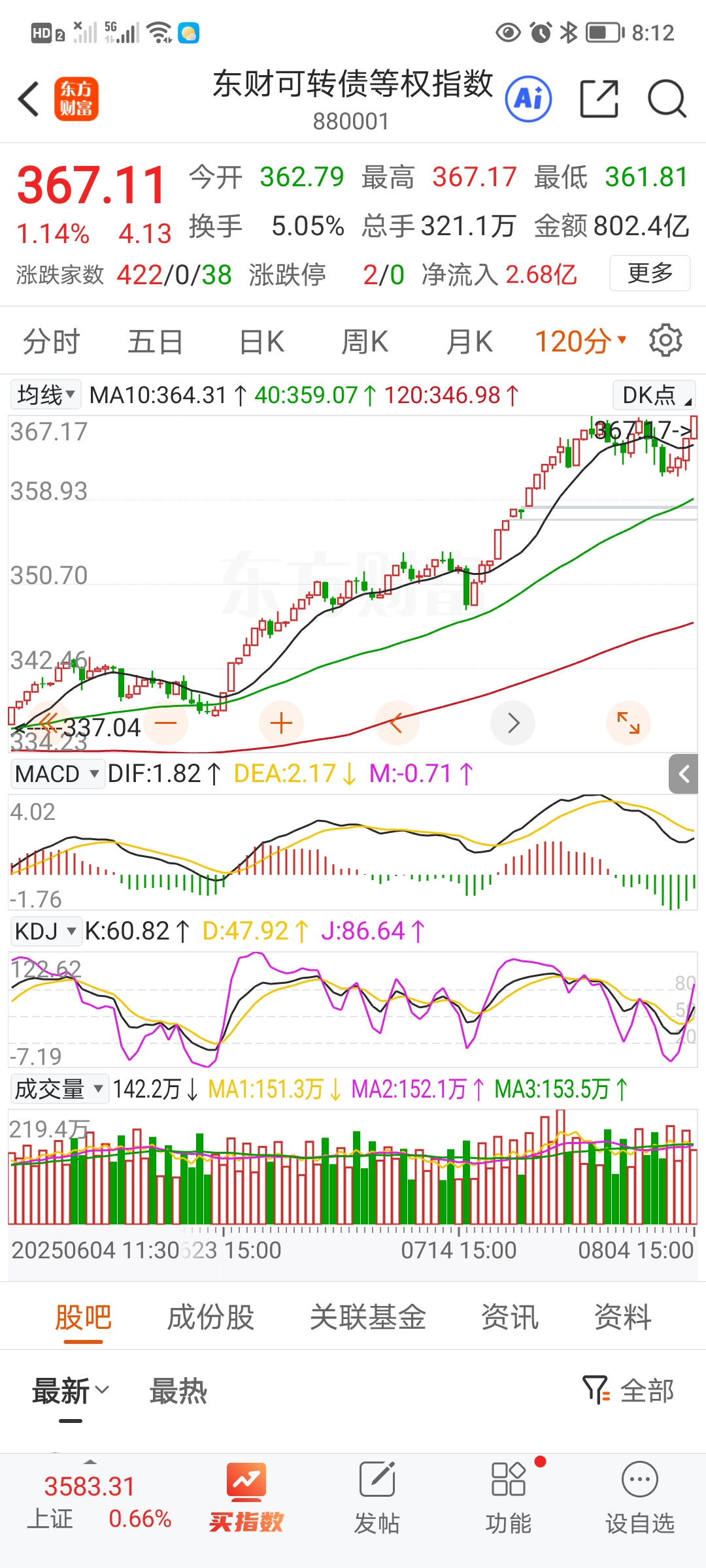Open the 均线 indicator dropdown

(46, 395)
